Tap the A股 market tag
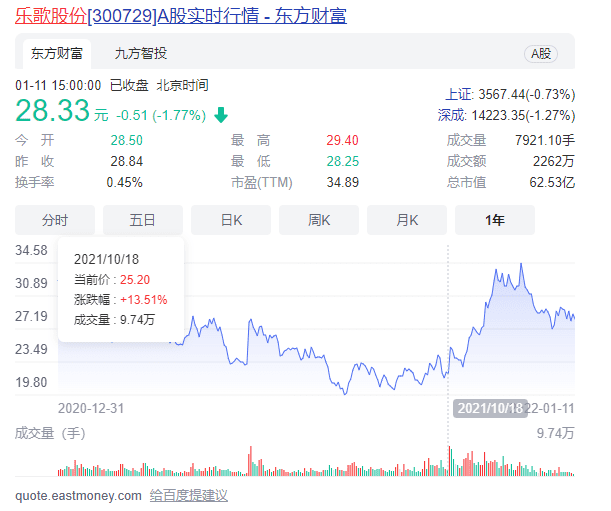This screenshot has height=511, width=611. [x=541, y=54]
